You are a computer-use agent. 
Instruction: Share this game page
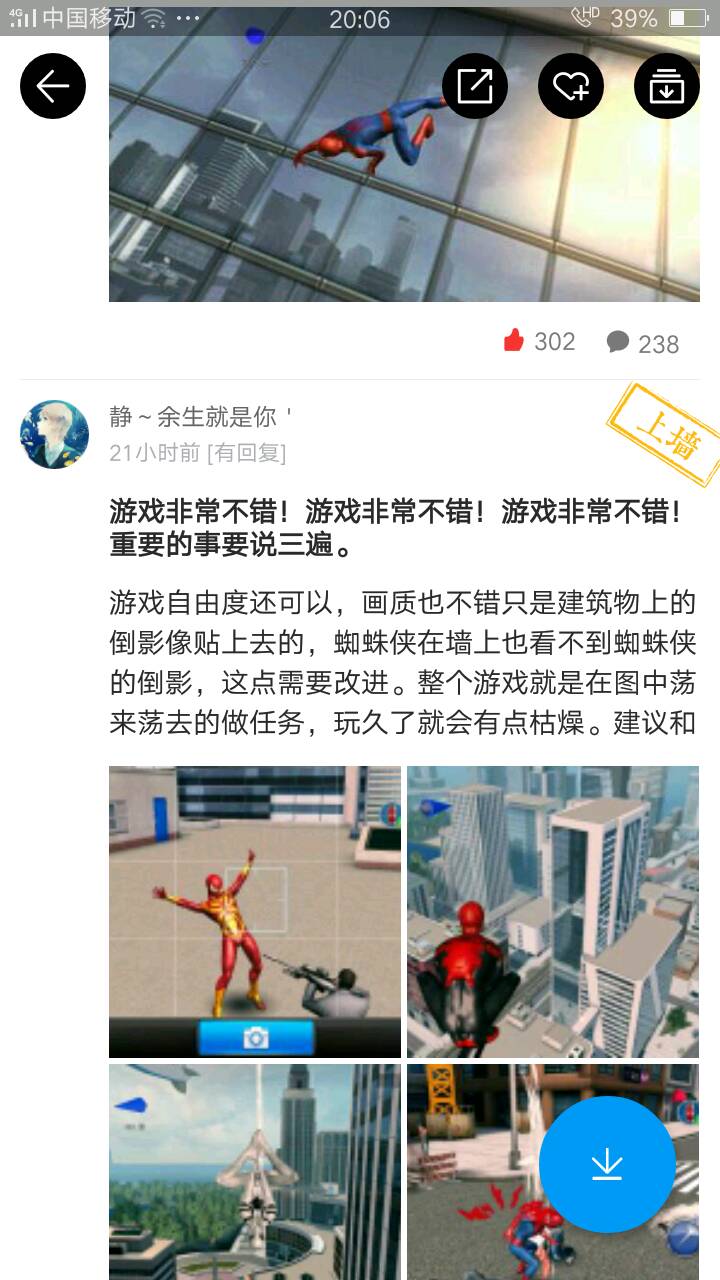(x=475, y=87)
